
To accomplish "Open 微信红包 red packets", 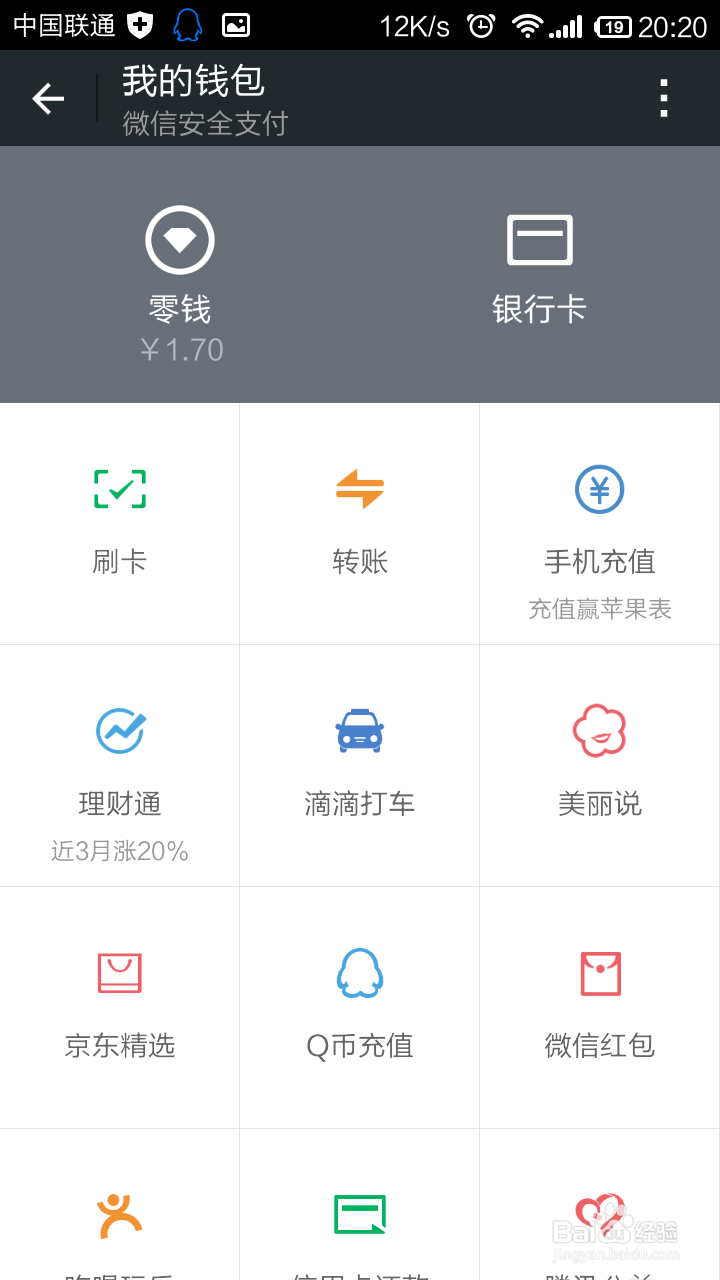I will 600,1005.
